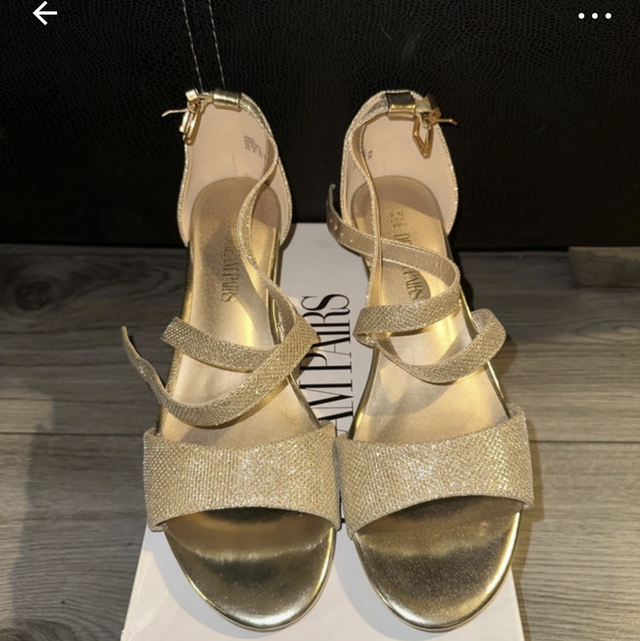
Task: Go back using the arrow icon
Action: pos(45,14)
